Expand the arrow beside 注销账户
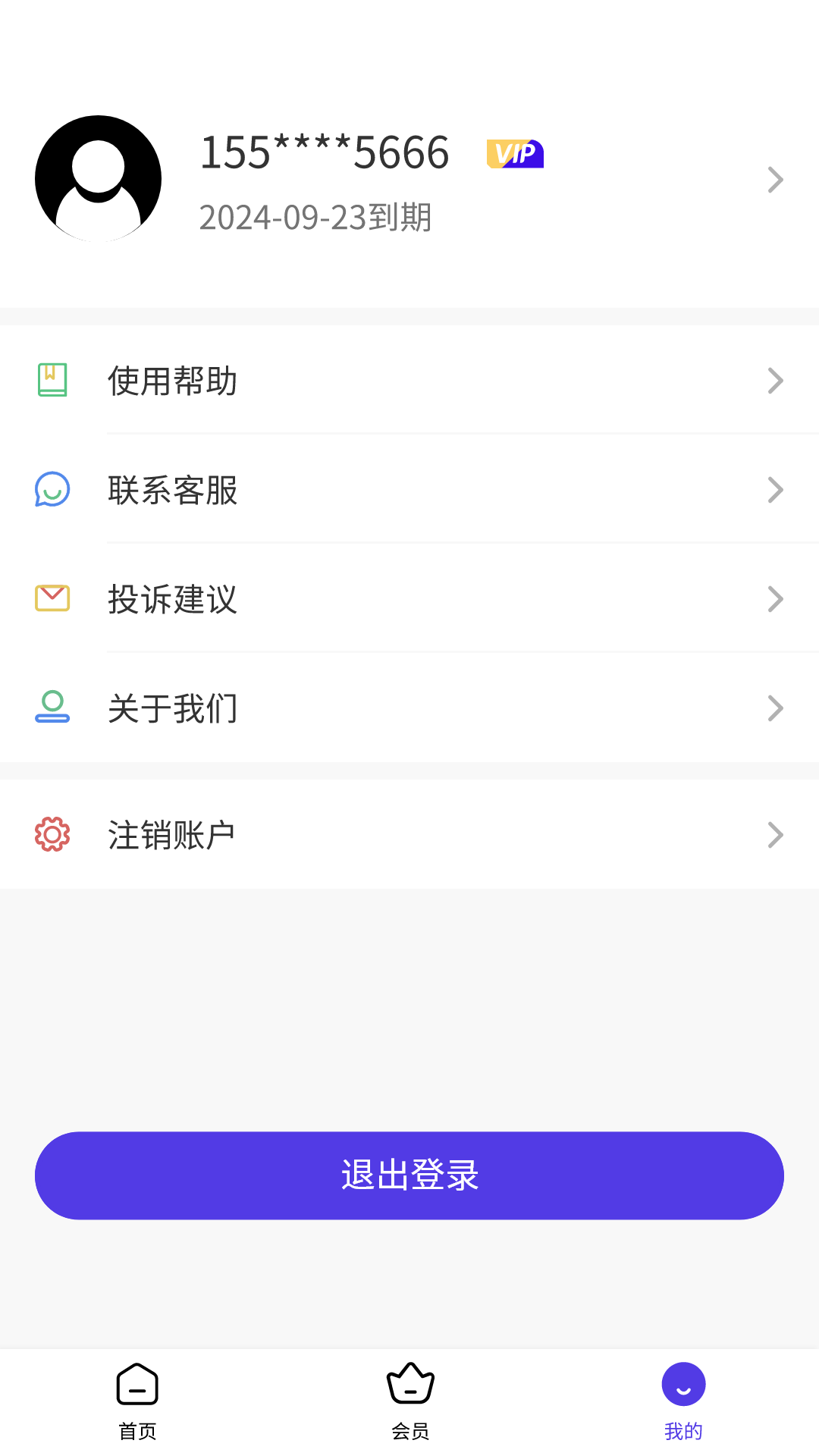The width and height of the screenshot is (819, 1456). 775,834
